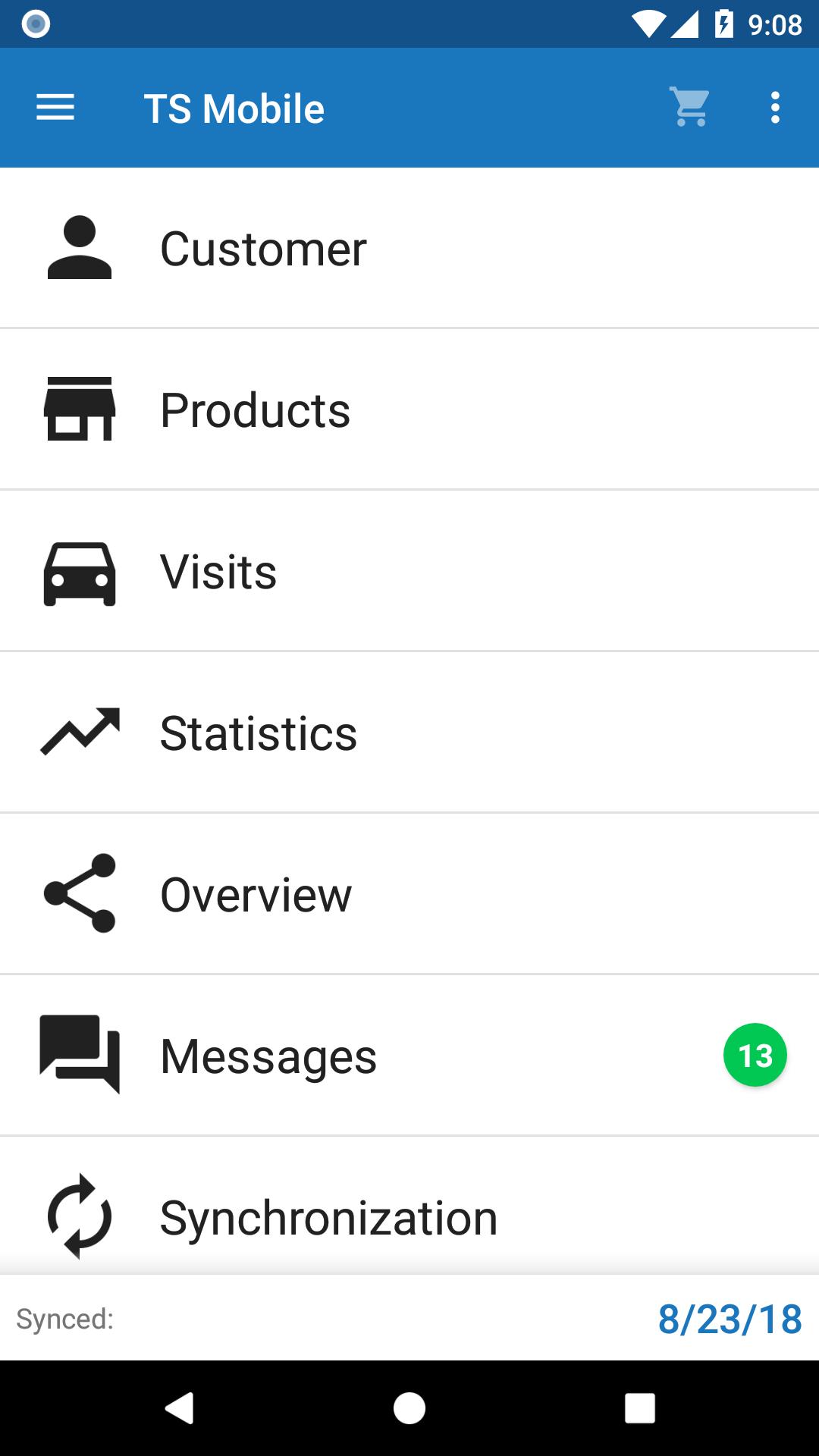Go to Products
The image size is (819, 1456).
(x=409, y=409)
